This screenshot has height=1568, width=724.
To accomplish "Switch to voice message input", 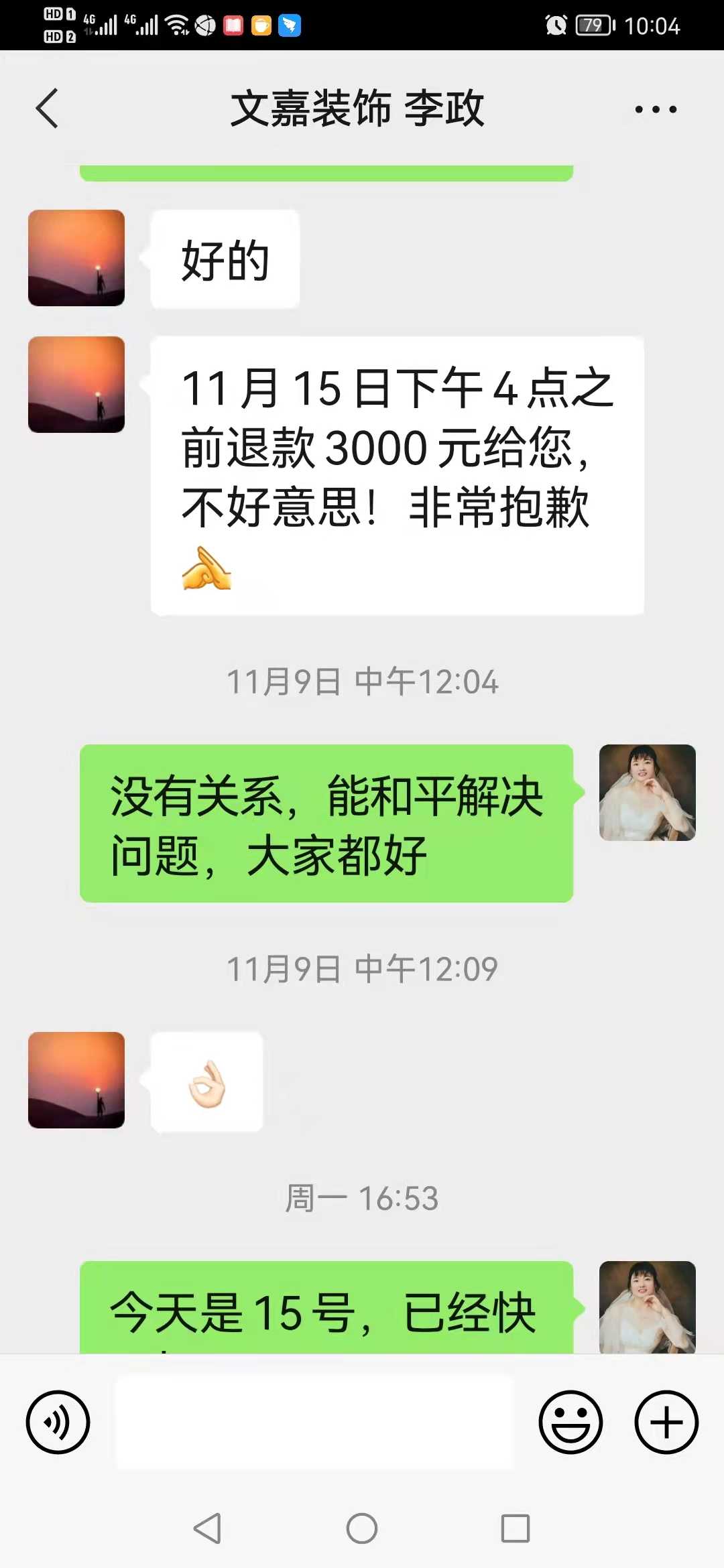I will (58, 1421).
